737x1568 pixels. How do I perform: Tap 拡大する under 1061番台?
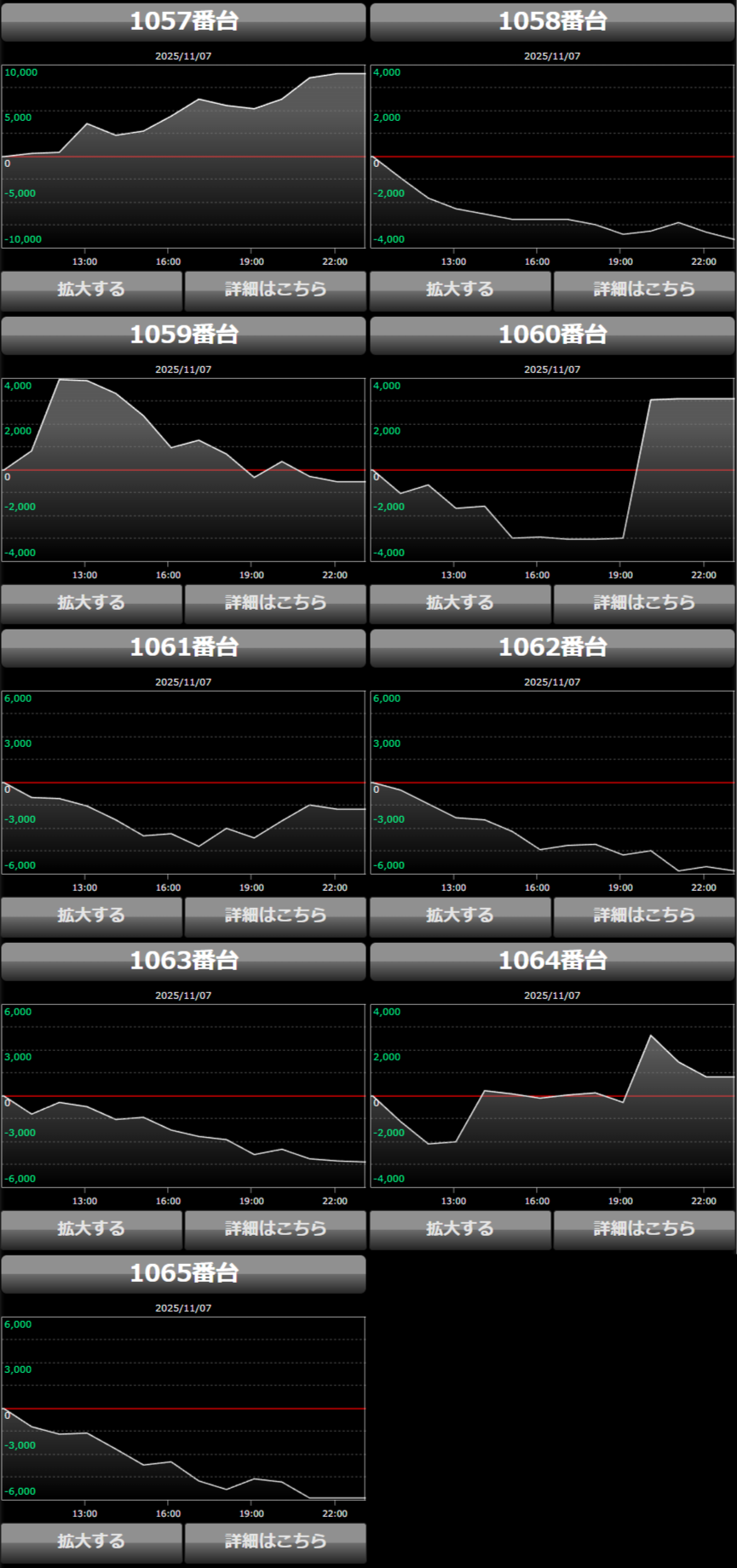point(91,916)
